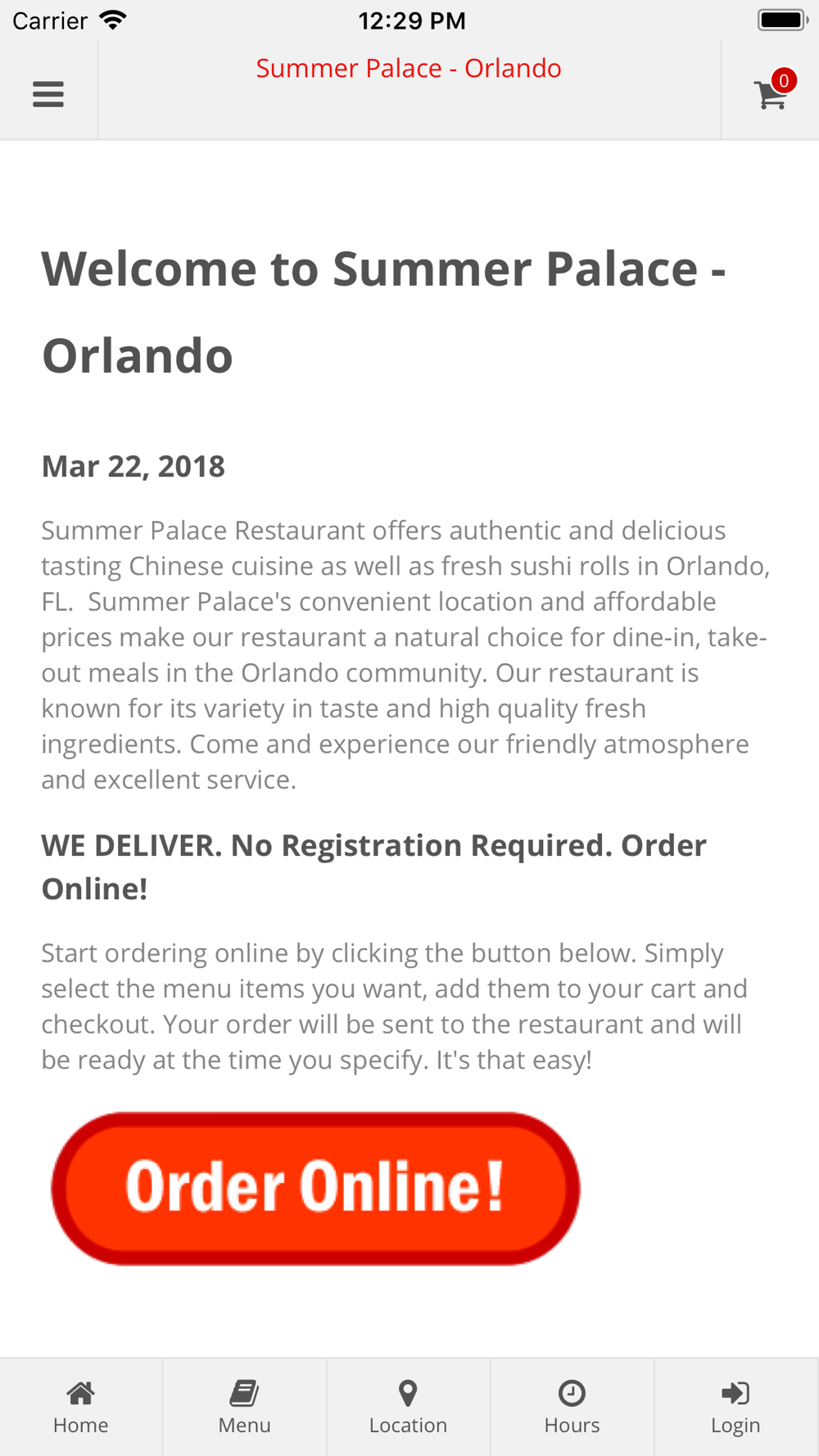Go to the Login tab
This screenshot has width=819, height=1456.
[x=735, y=1407]
